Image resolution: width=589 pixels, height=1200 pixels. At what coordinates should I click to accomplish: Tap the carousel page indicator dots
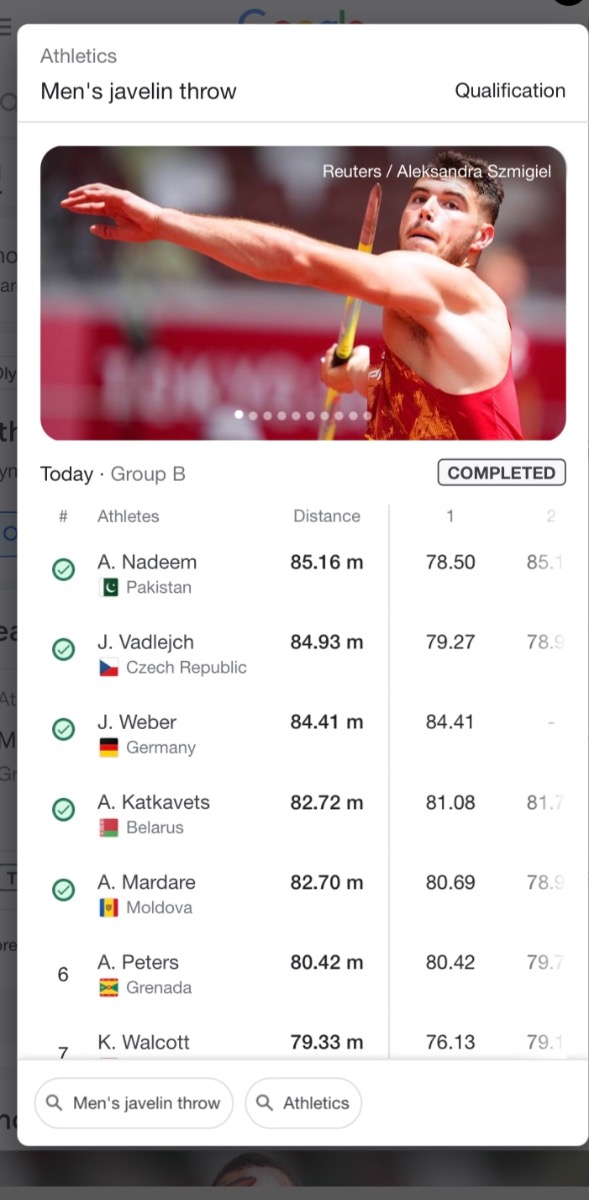click(x=303, y=415)
